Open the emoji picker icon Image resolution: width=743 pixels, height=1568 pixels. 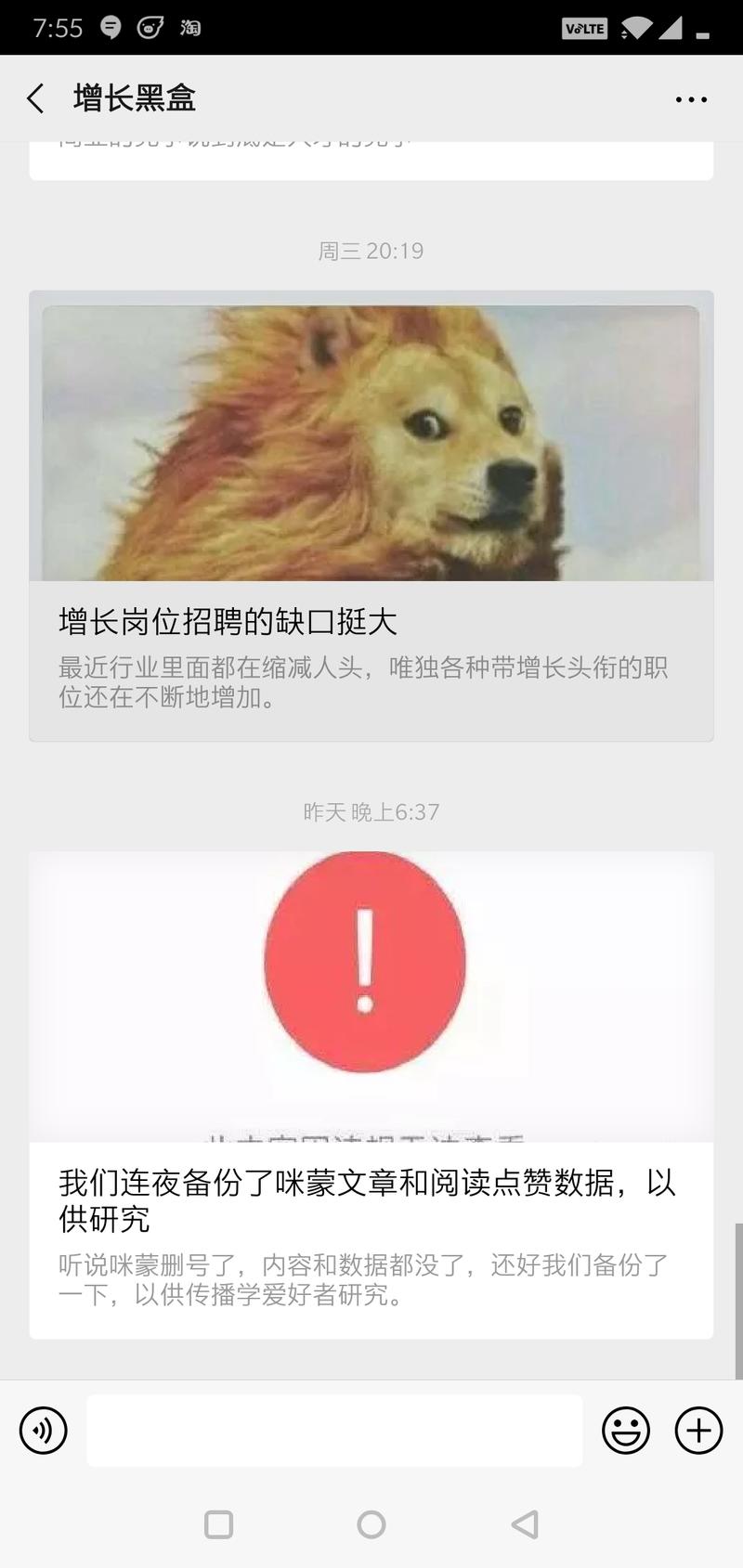pos(626,1431)
